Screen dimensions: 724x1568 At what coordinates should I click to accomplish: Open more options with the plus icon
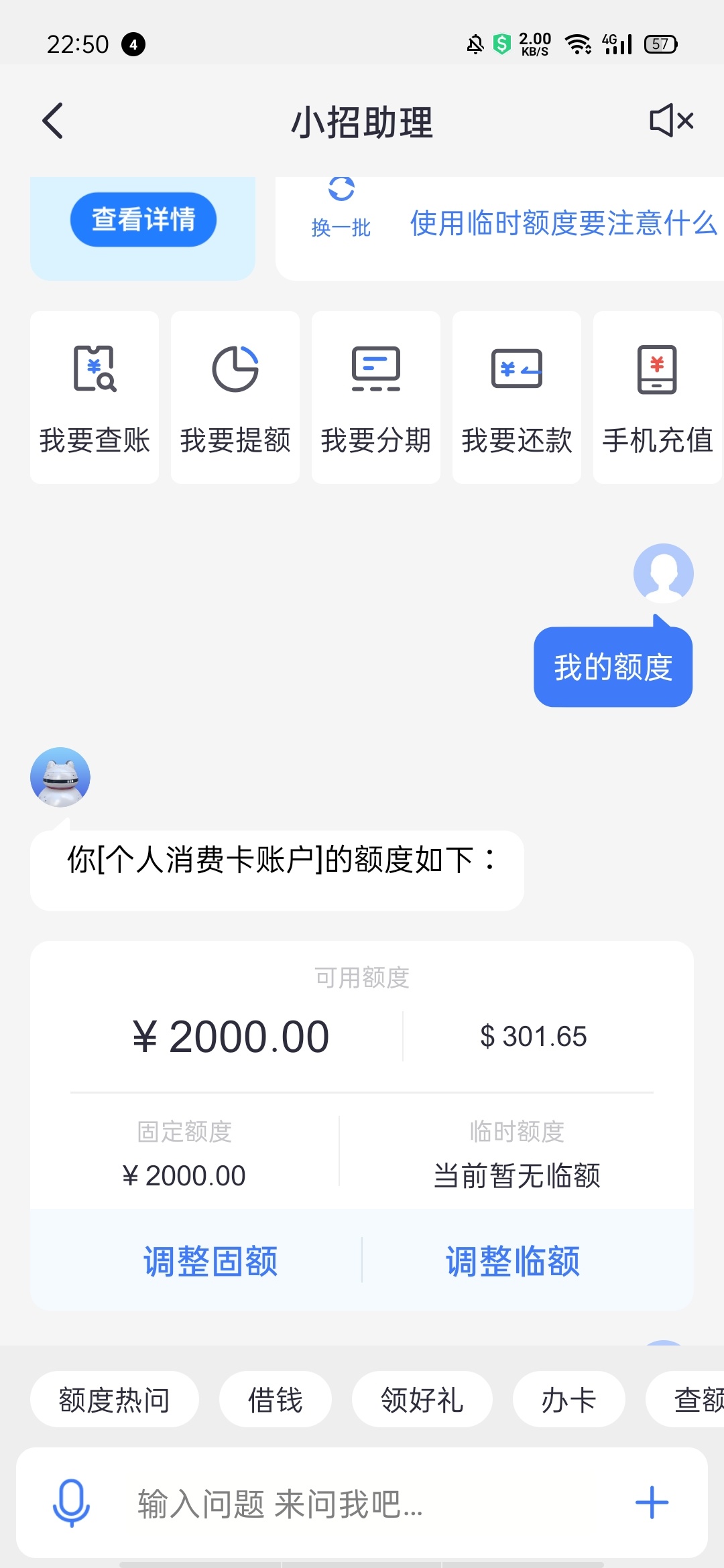click(652, 1503)
